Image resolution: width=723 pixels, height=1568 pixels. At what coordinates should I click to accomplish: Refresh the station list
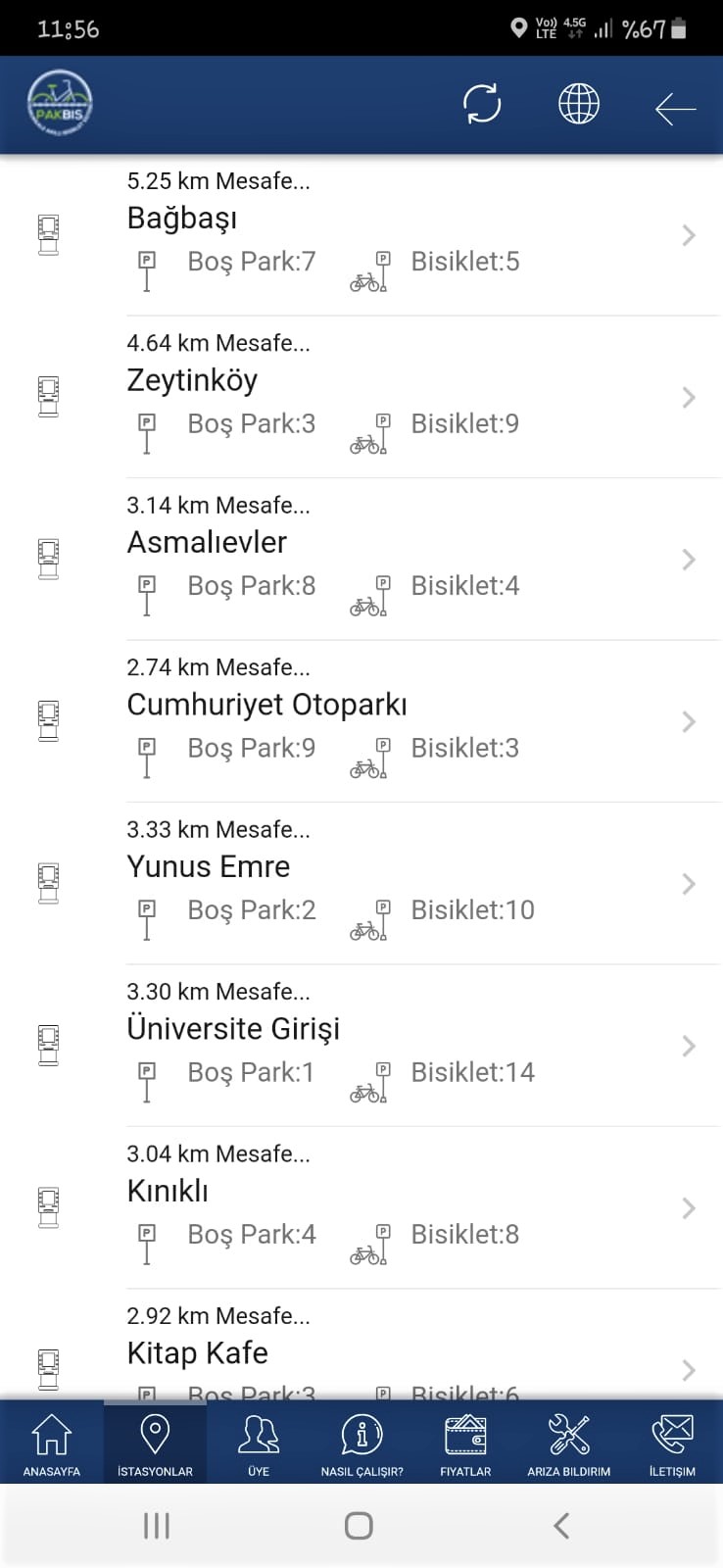pos(482,104)
